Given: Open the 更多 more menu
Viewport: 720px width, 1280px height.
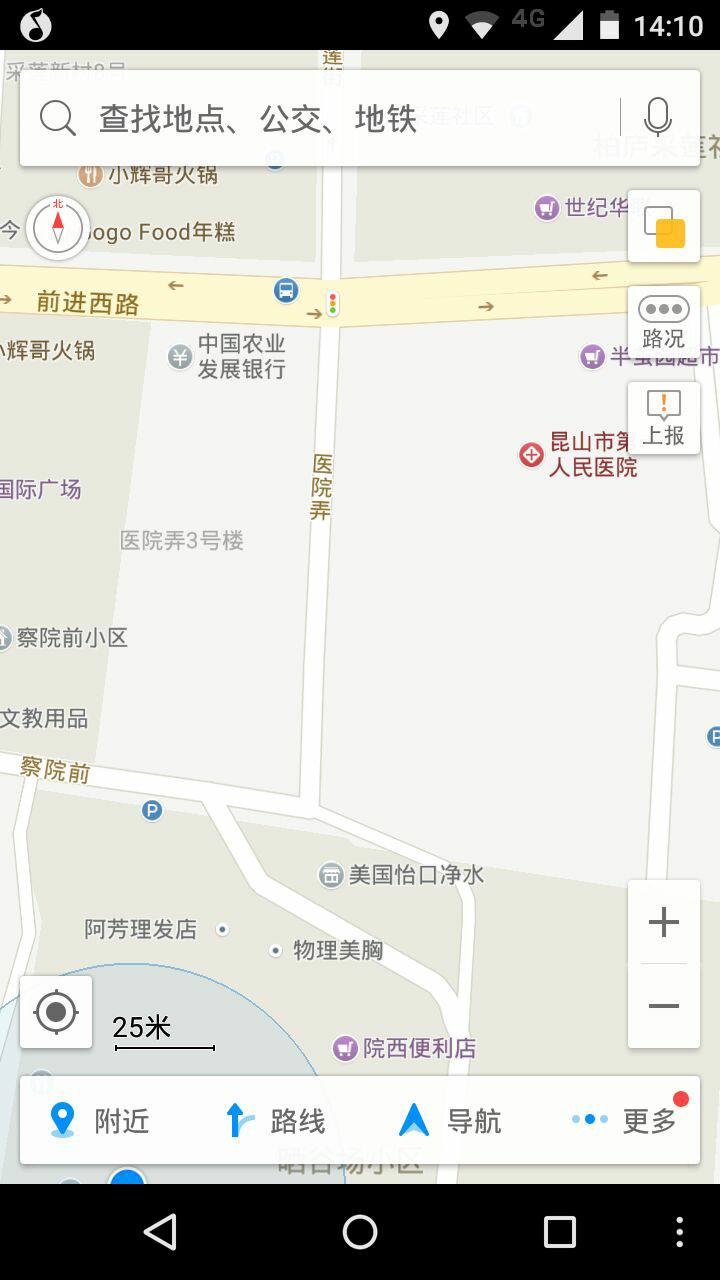Looking at the screenshot, I should (x=630, y=1120).
